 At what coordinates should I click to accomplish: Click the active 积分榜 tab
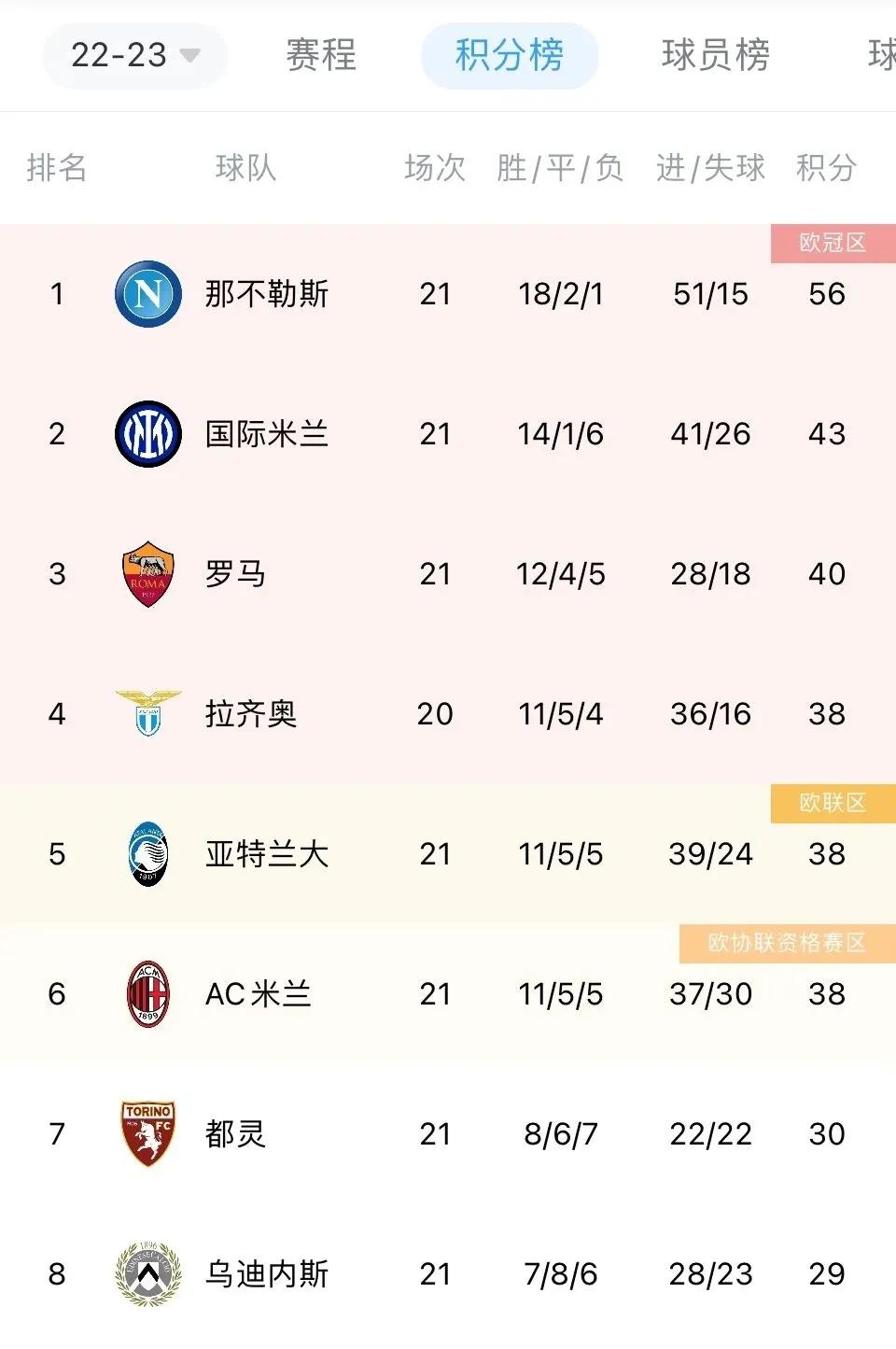[510, 56]
